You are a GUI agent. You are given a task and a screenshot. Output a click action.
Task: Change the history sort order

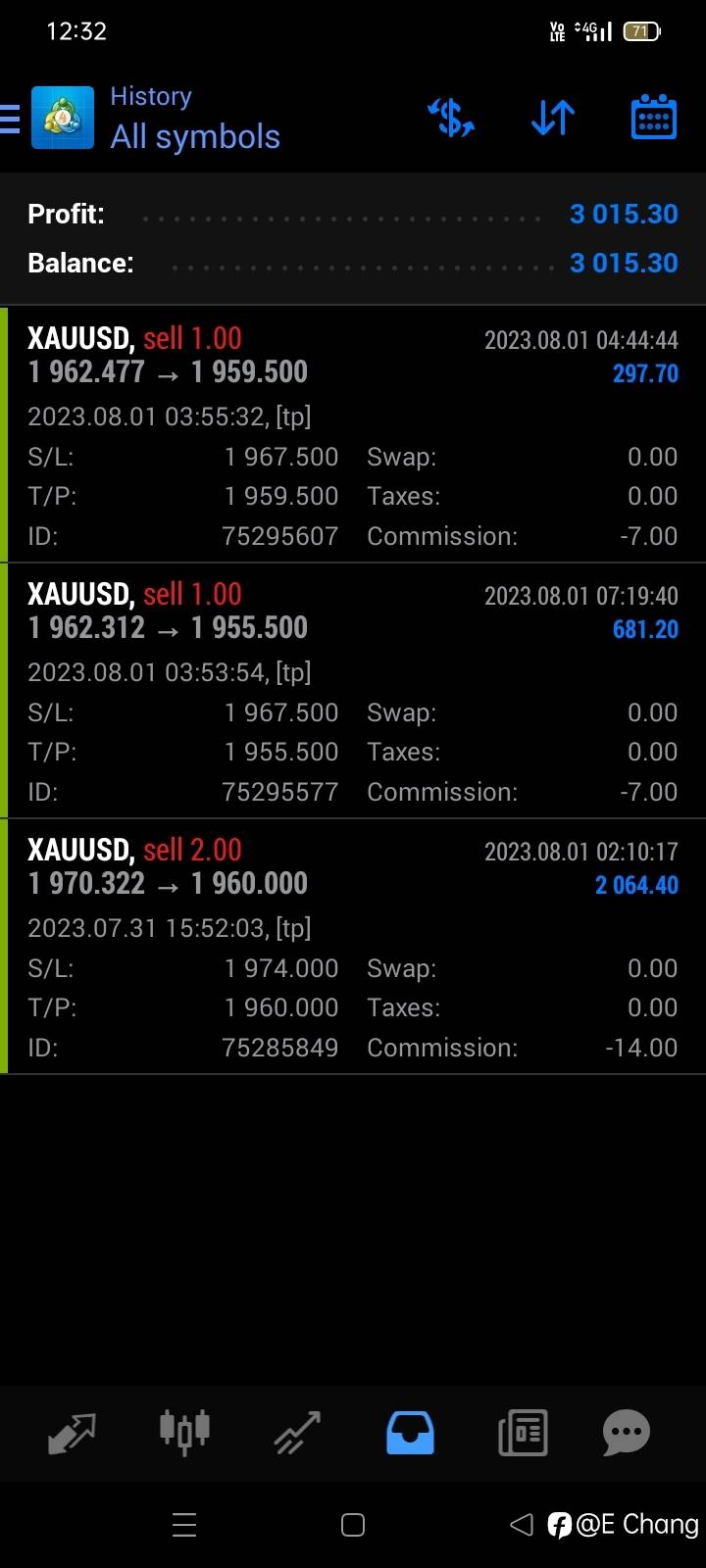(553, 119)
